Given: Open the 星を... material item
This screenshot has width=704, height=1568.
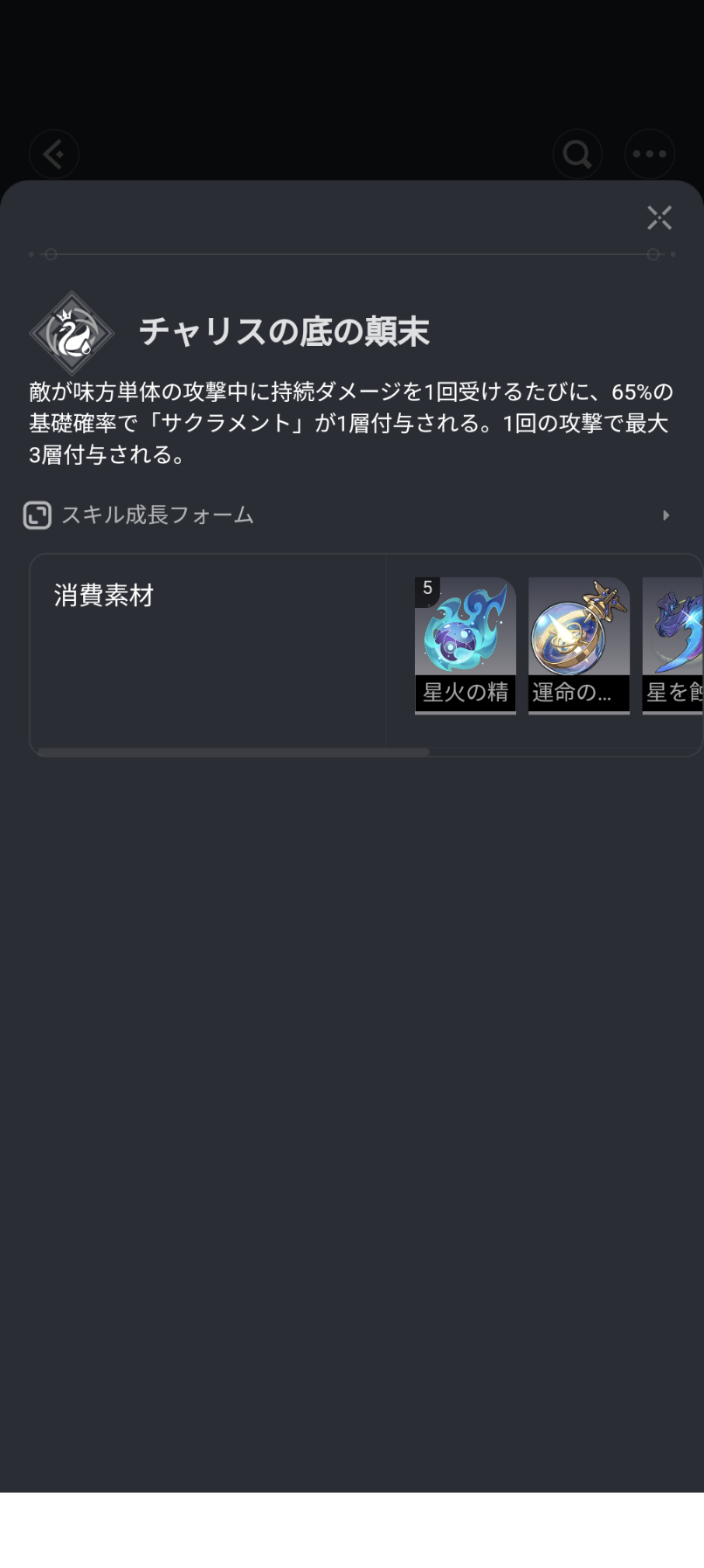Looking at the screenshot, I should tap(673, 645).
